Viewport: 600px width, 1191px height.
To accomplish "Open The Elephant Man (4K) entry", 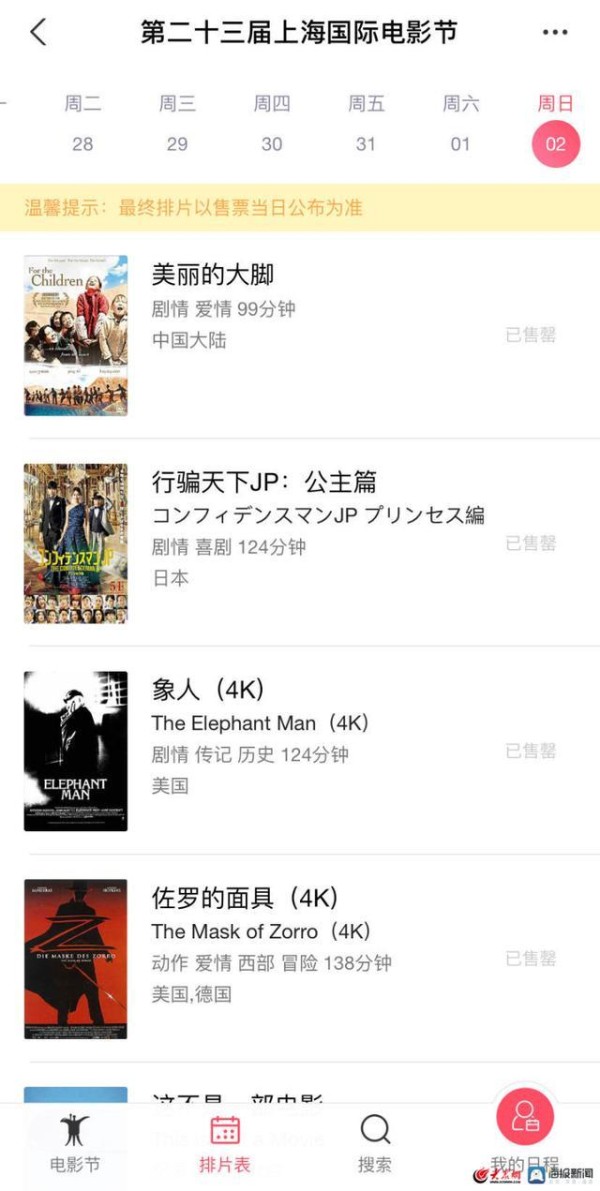I will pos(300,750).
